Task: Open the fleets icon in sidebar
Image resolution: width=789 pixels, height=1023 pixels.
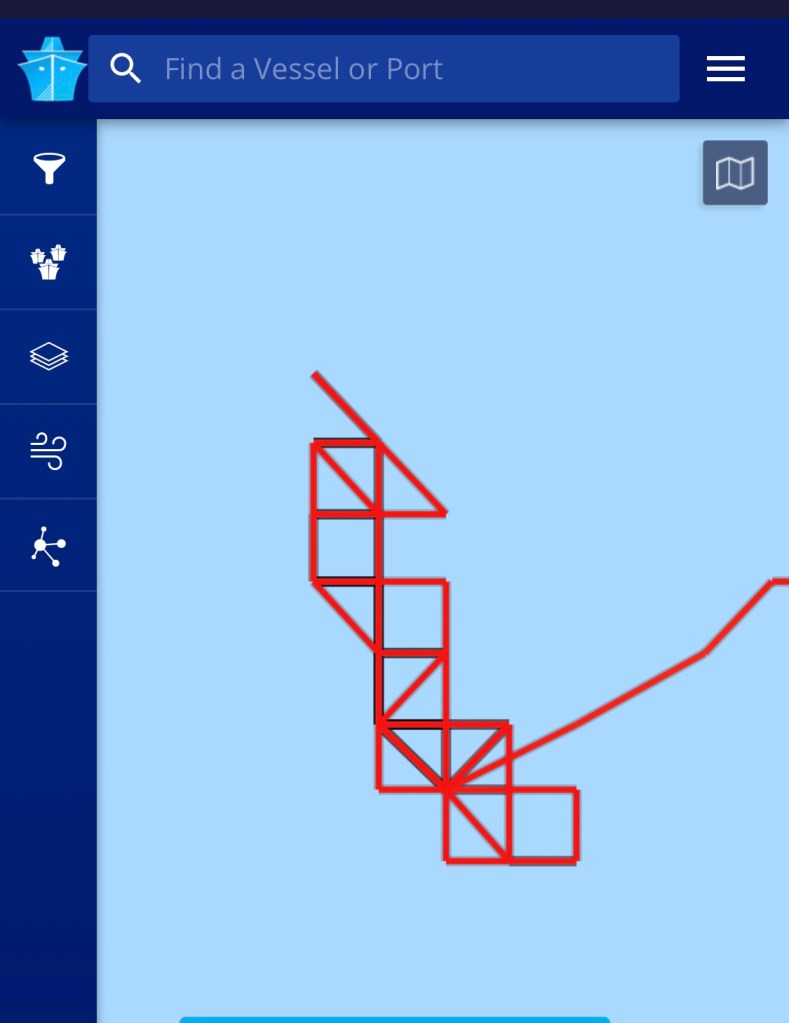Action: [x=49, y=262]
